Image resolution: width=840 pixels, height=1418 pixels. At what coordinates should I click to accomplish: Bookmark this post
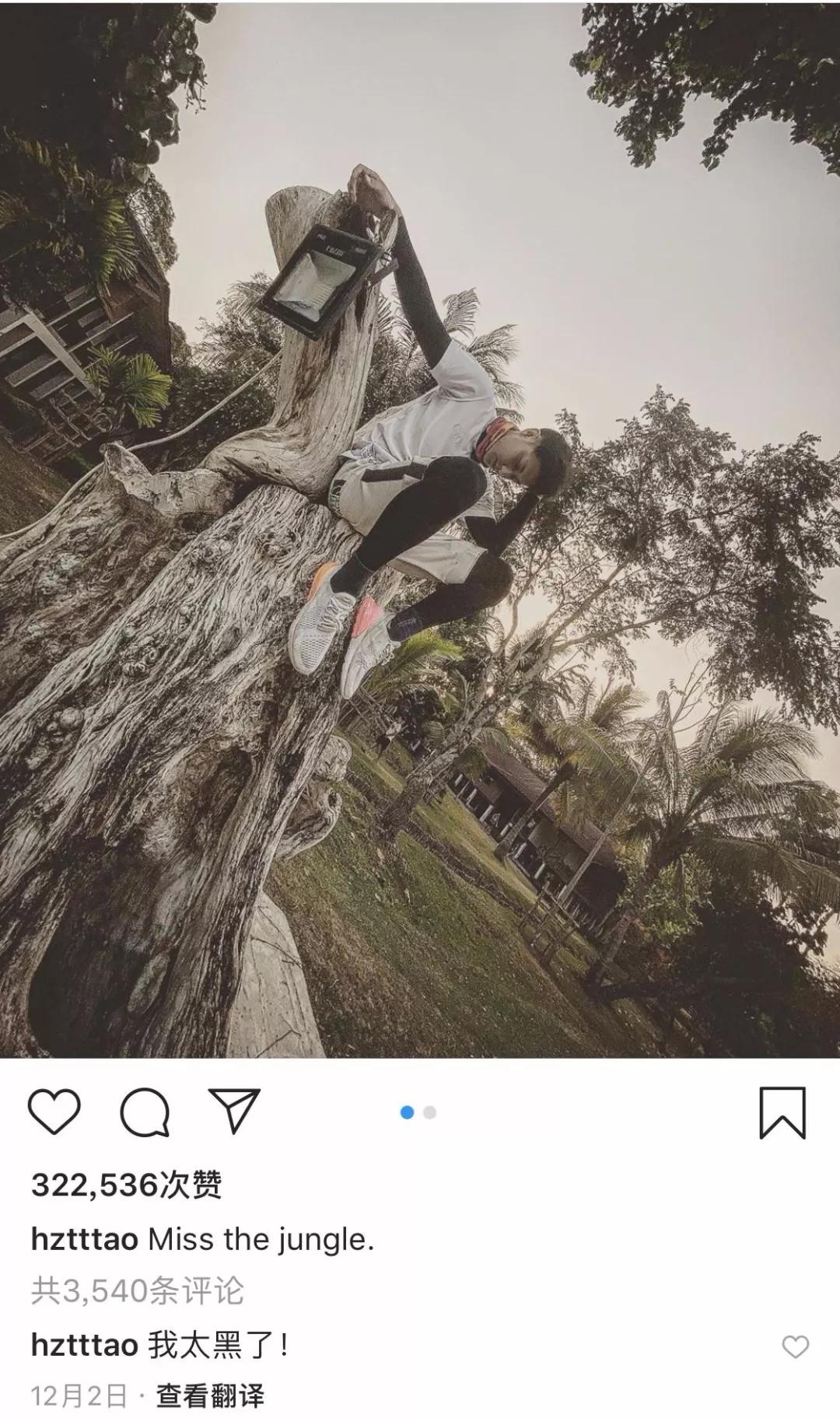pos(782,1112)
